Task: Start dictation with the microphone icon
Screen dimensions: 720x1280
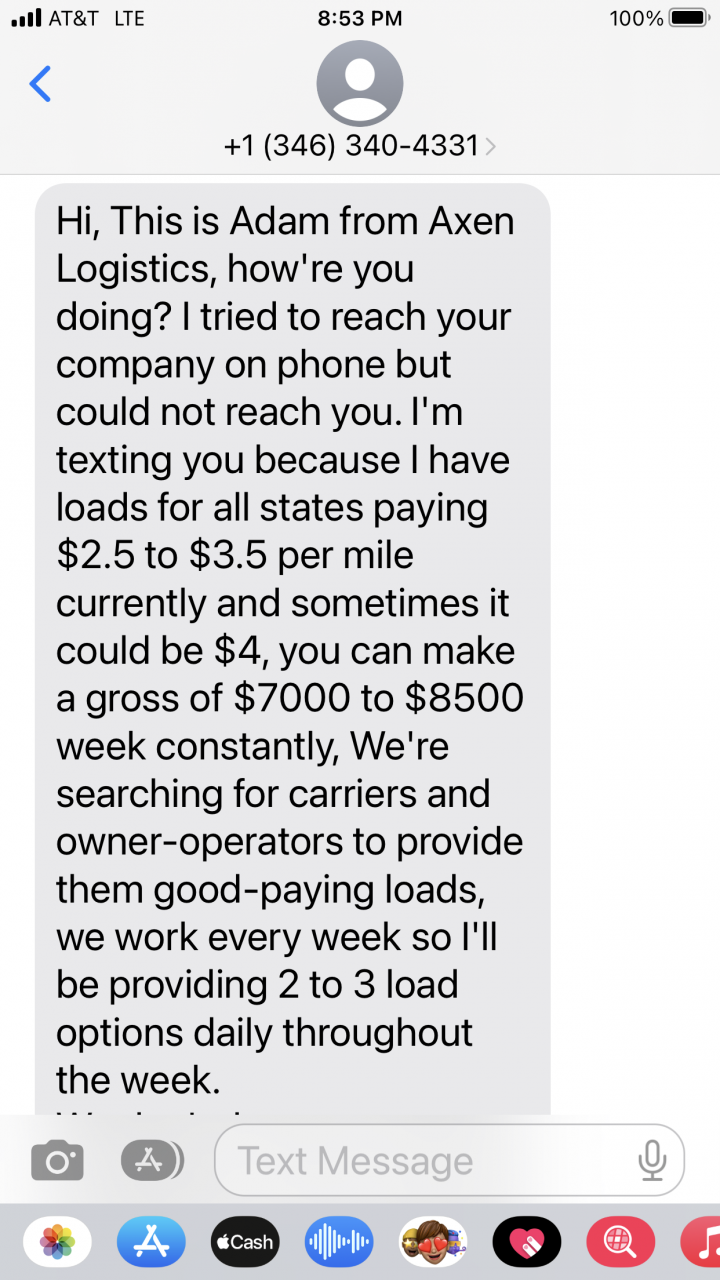Action: (652, 1160)
